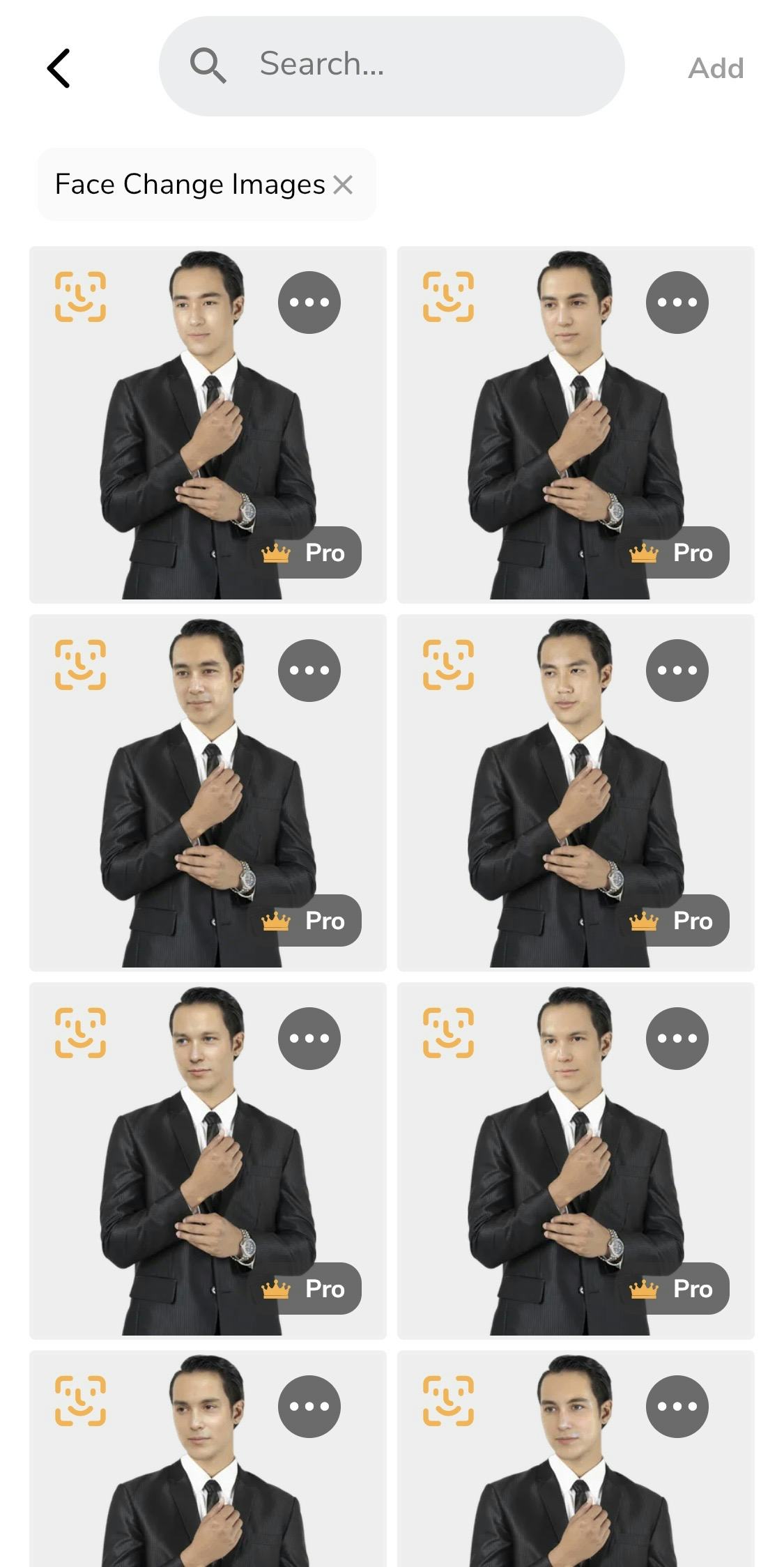This screenshot has height=1567, width=784.
Task: Go back using the top-left arrow
Action: point(59,68)
